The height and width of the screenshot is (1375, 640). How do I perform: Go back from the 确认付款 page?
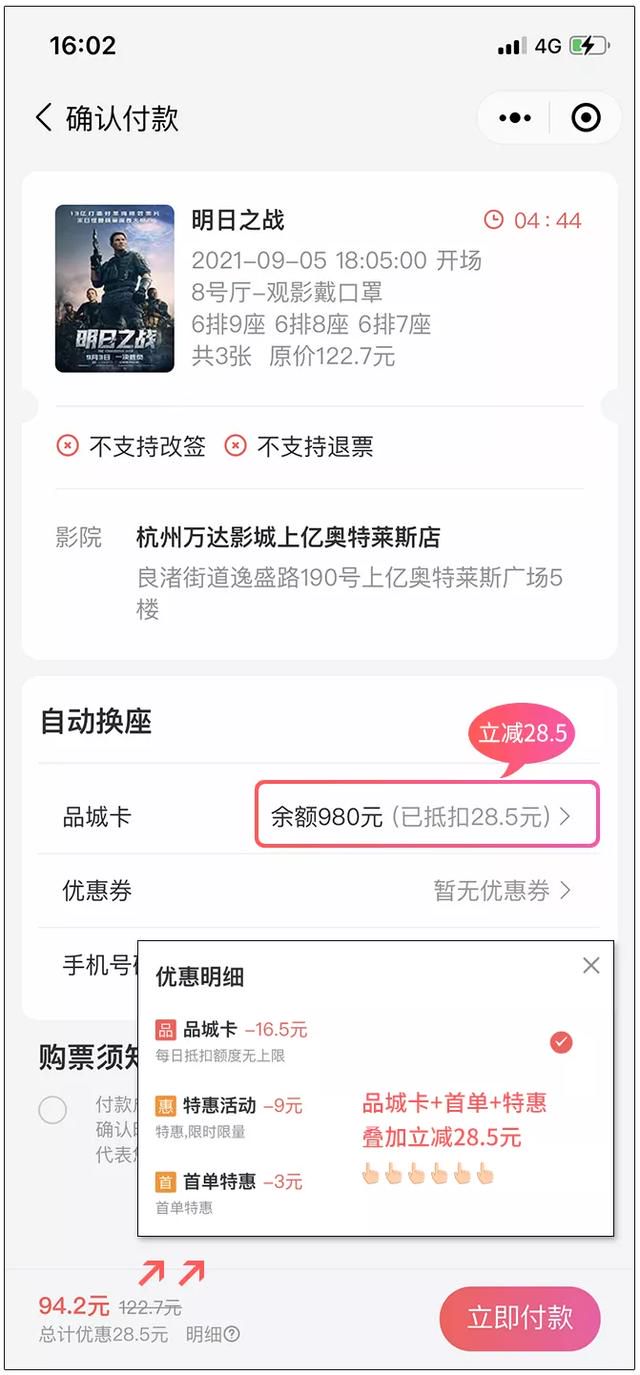[x=43, y=118]
